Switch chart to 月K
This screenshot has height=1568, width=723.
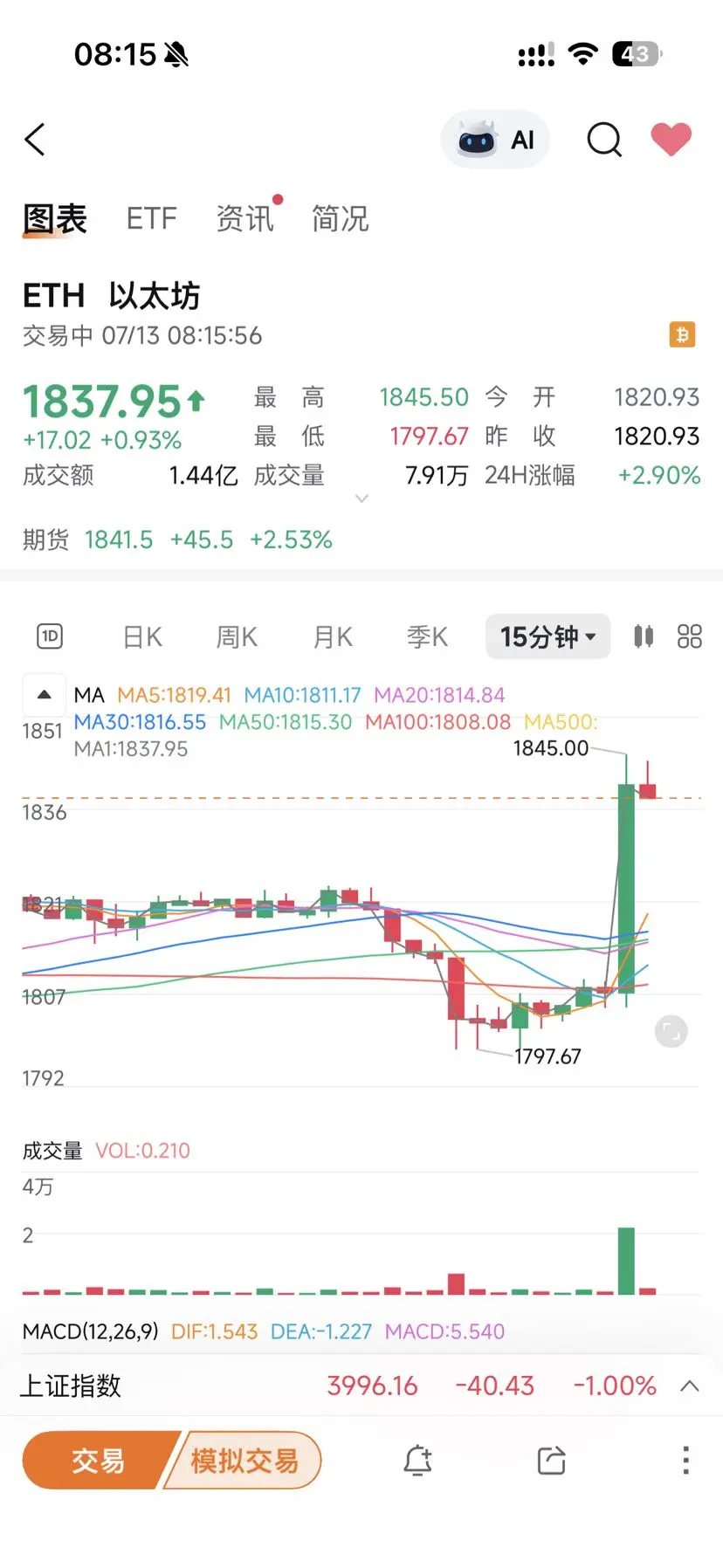point(333,637)
